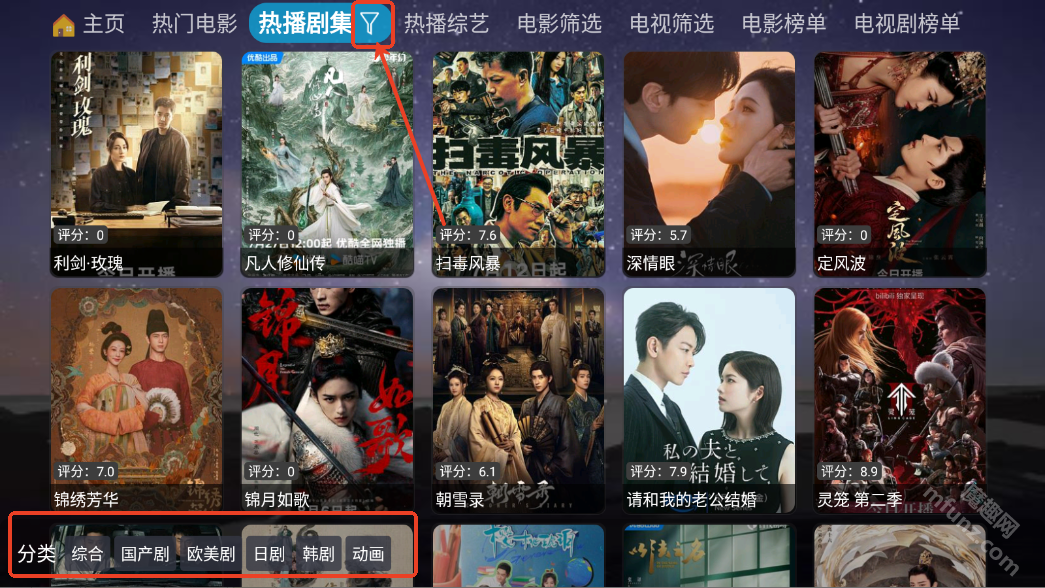Image resolution: width=1045 pixels, height=588 pixels.
Task: Open the 扫毒风暴 drama card
Action: [x=518, y=164]
